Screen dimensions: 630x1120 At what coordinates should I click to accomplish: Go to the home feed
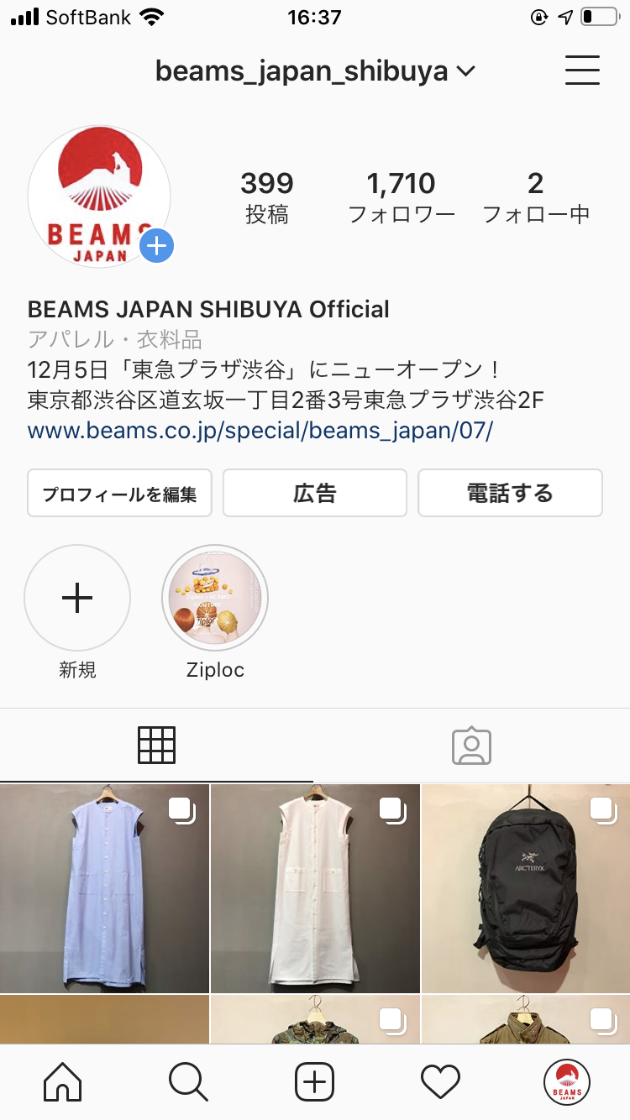pyautogui.click(x=63, y=1082)
